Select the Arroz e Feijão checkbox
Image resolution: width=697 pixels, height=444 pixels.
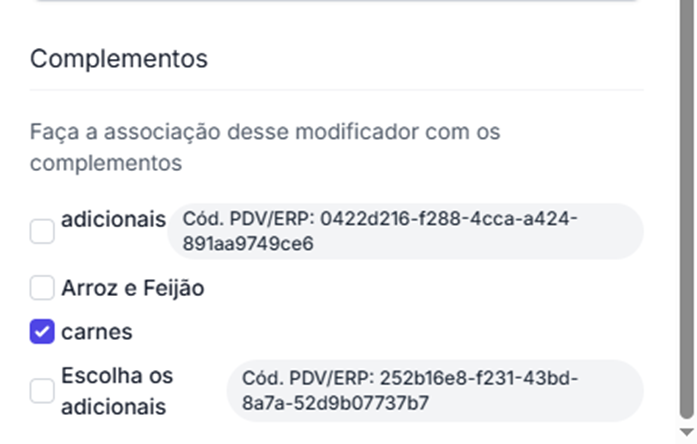point(42,289)
